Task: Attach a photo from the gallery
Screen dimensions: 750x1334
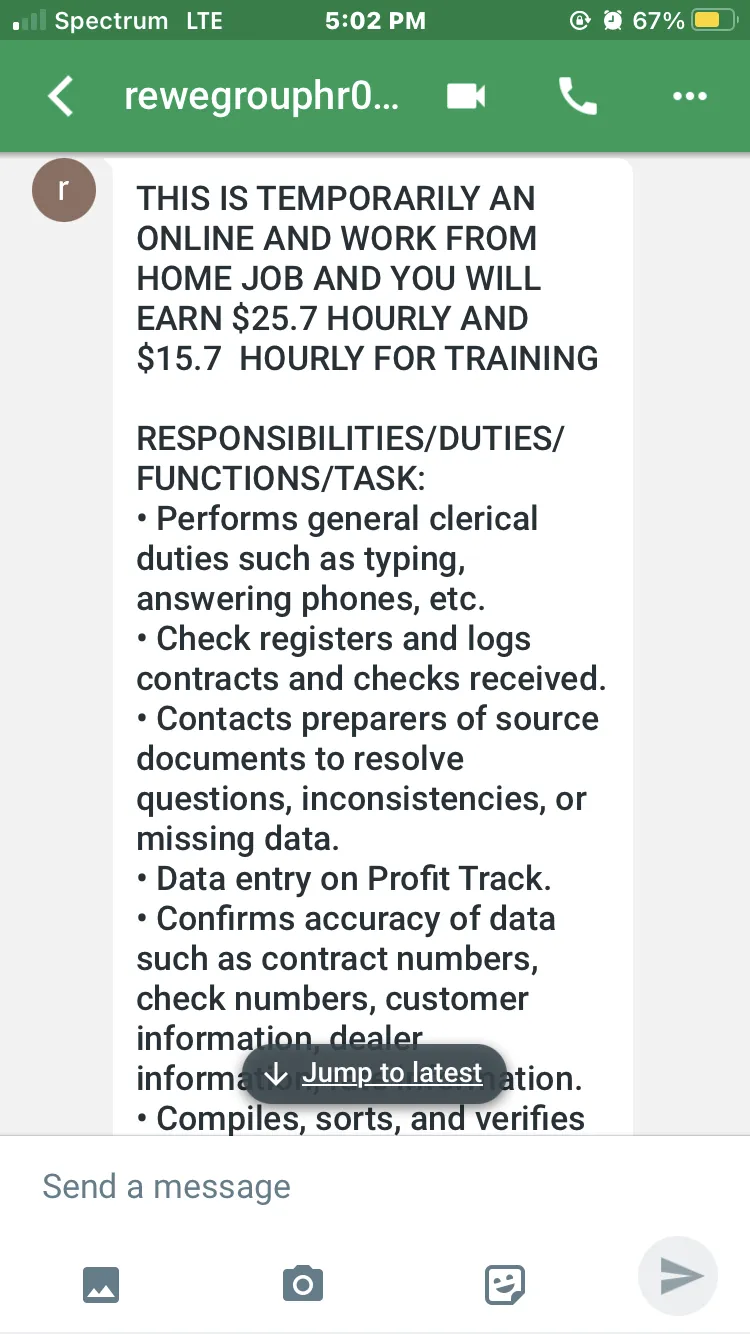Action: click(x=100, y=1283)
